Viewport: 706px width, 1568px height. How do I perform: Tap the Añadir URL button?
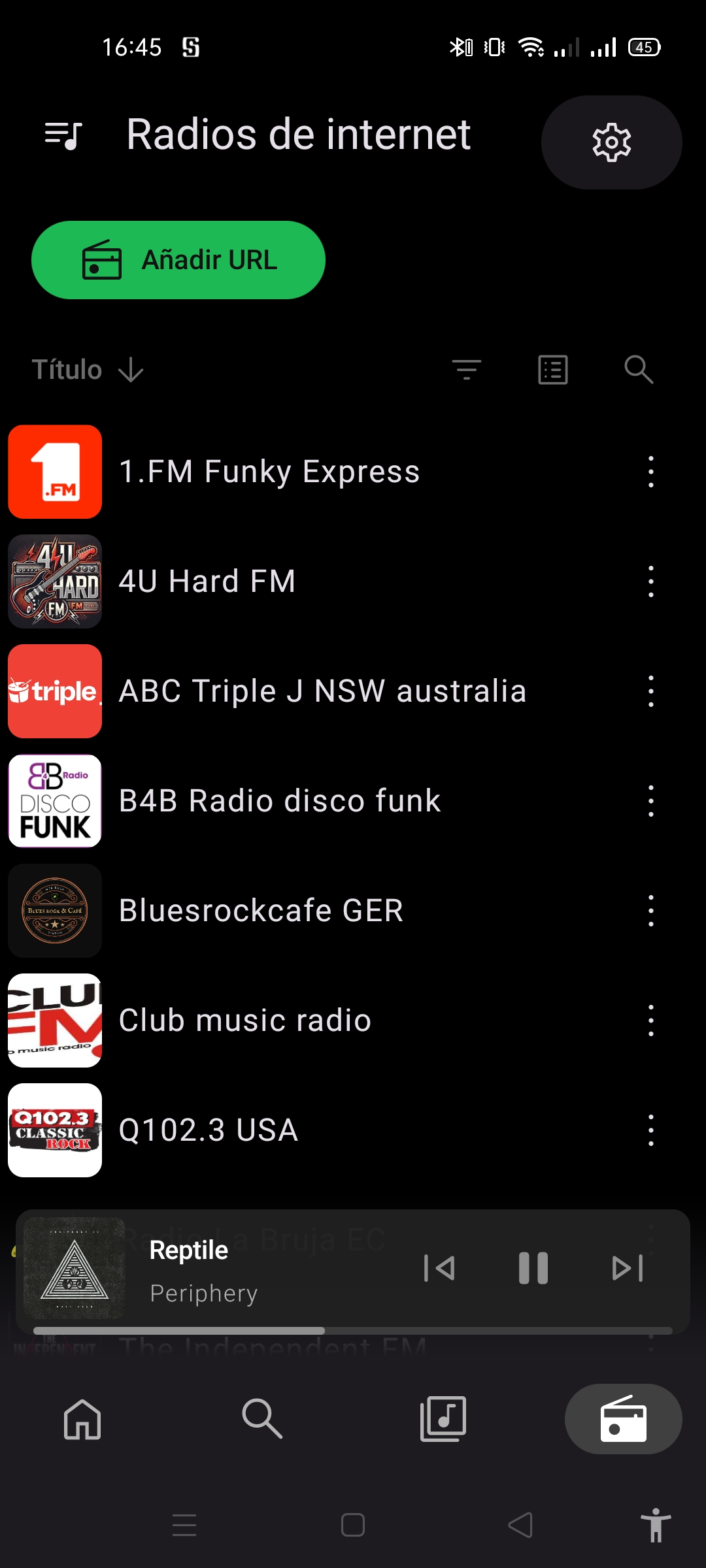(x=178, y=260)
